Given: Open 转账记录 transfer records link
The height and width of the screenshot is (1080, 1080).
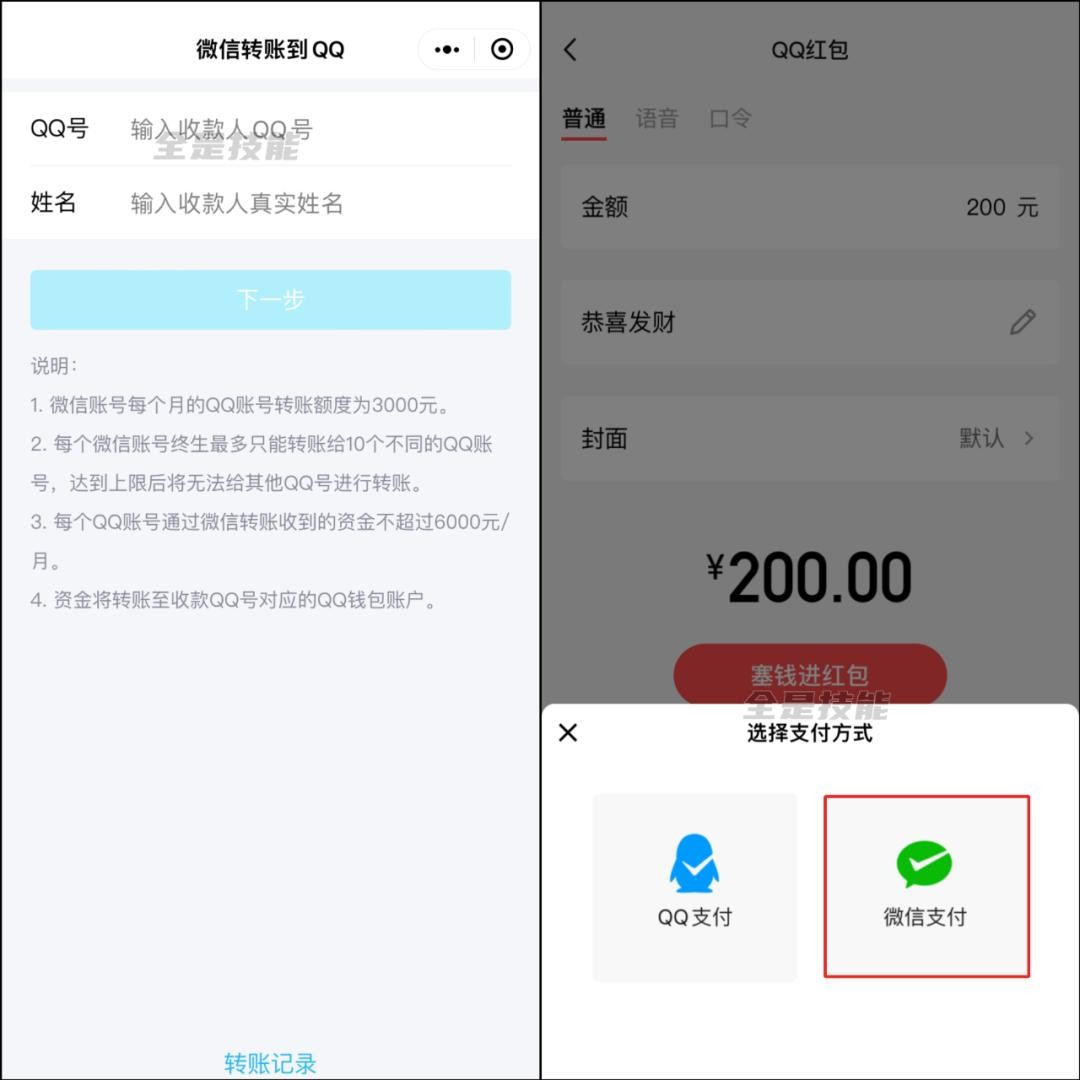Looking at the screenshot, I should click(x=270, y=1063).
